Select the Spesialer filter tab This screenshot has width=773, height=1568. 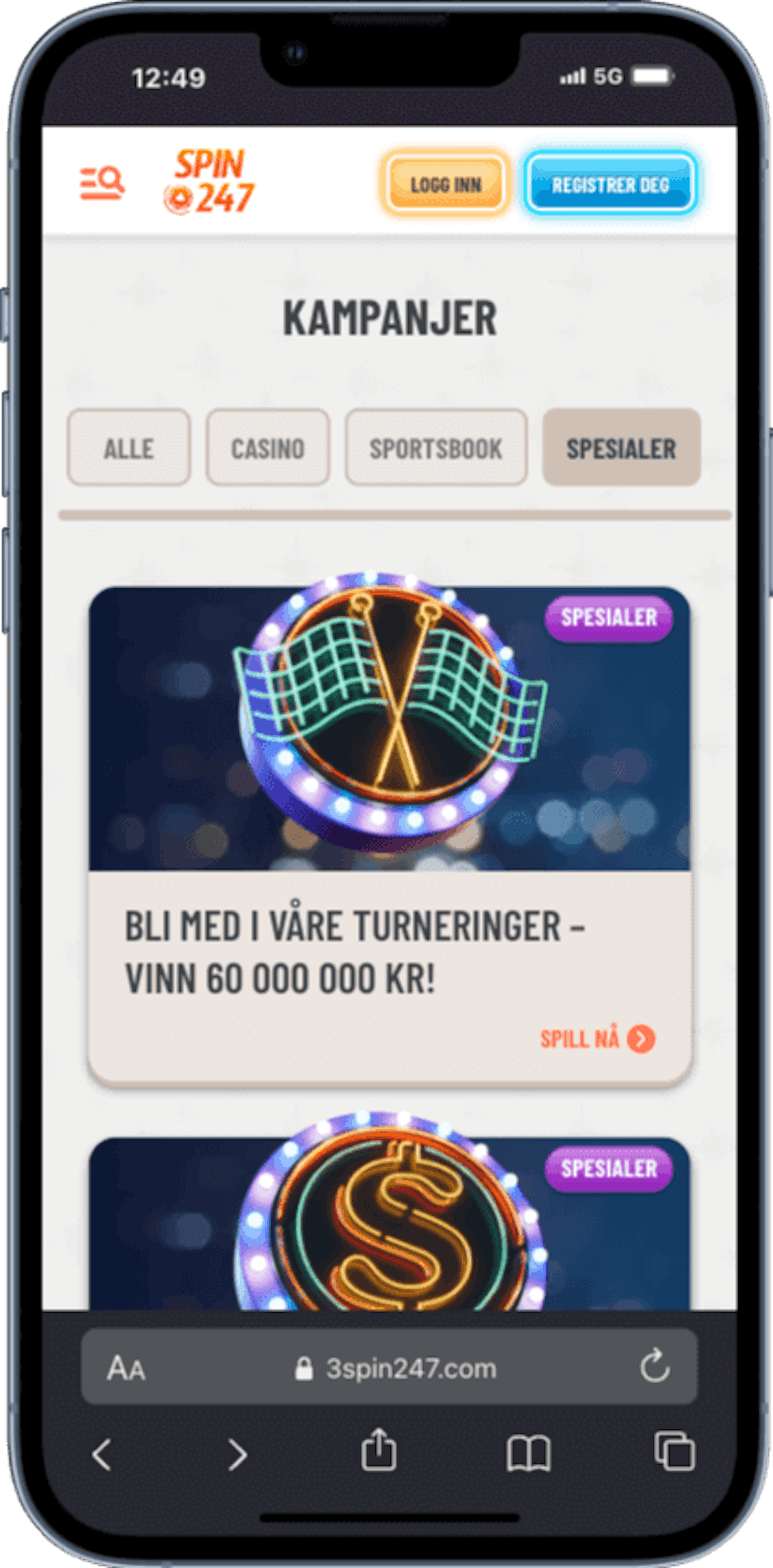[x=621, y=449]
